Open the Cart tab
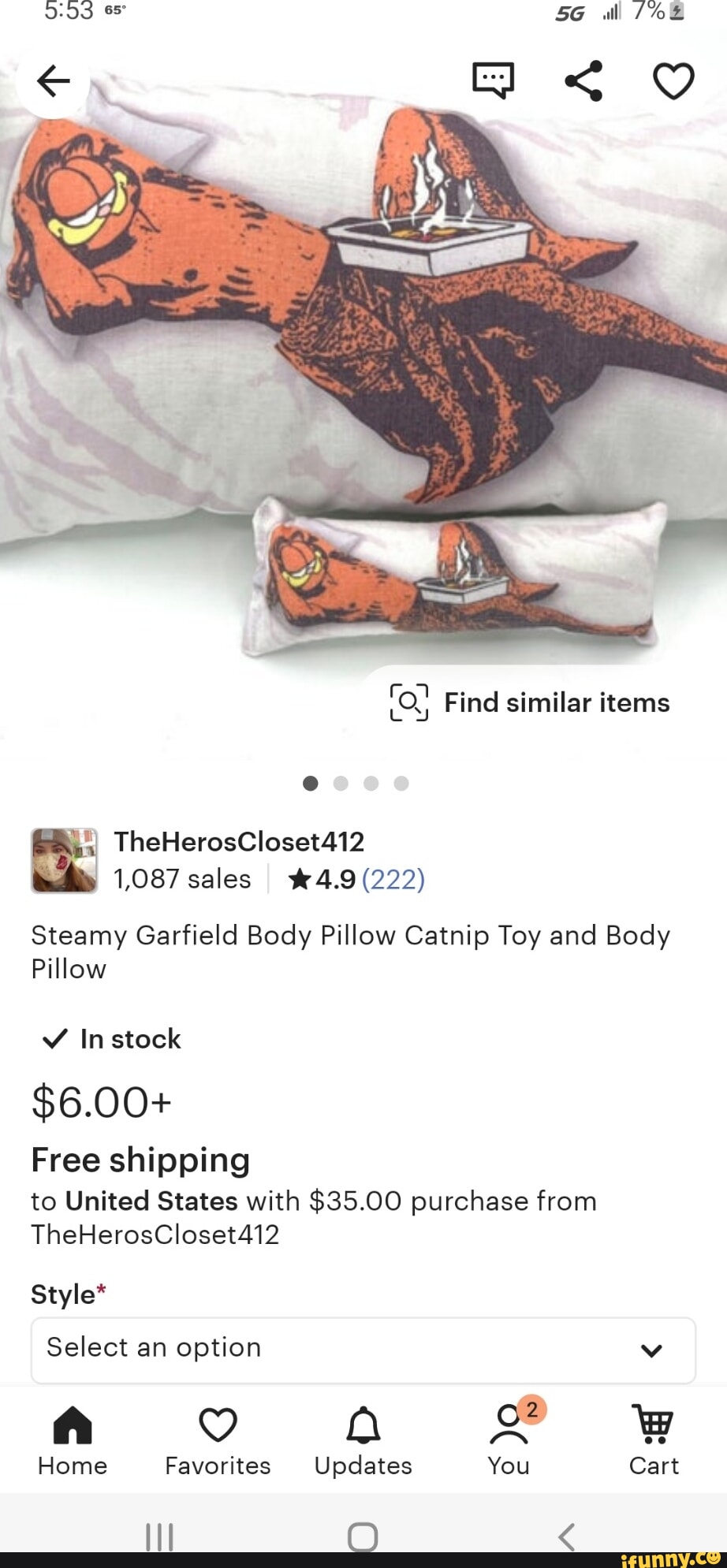This screenshot has height=1568, width=727. pyautogui.click(x=654, y=1441)
